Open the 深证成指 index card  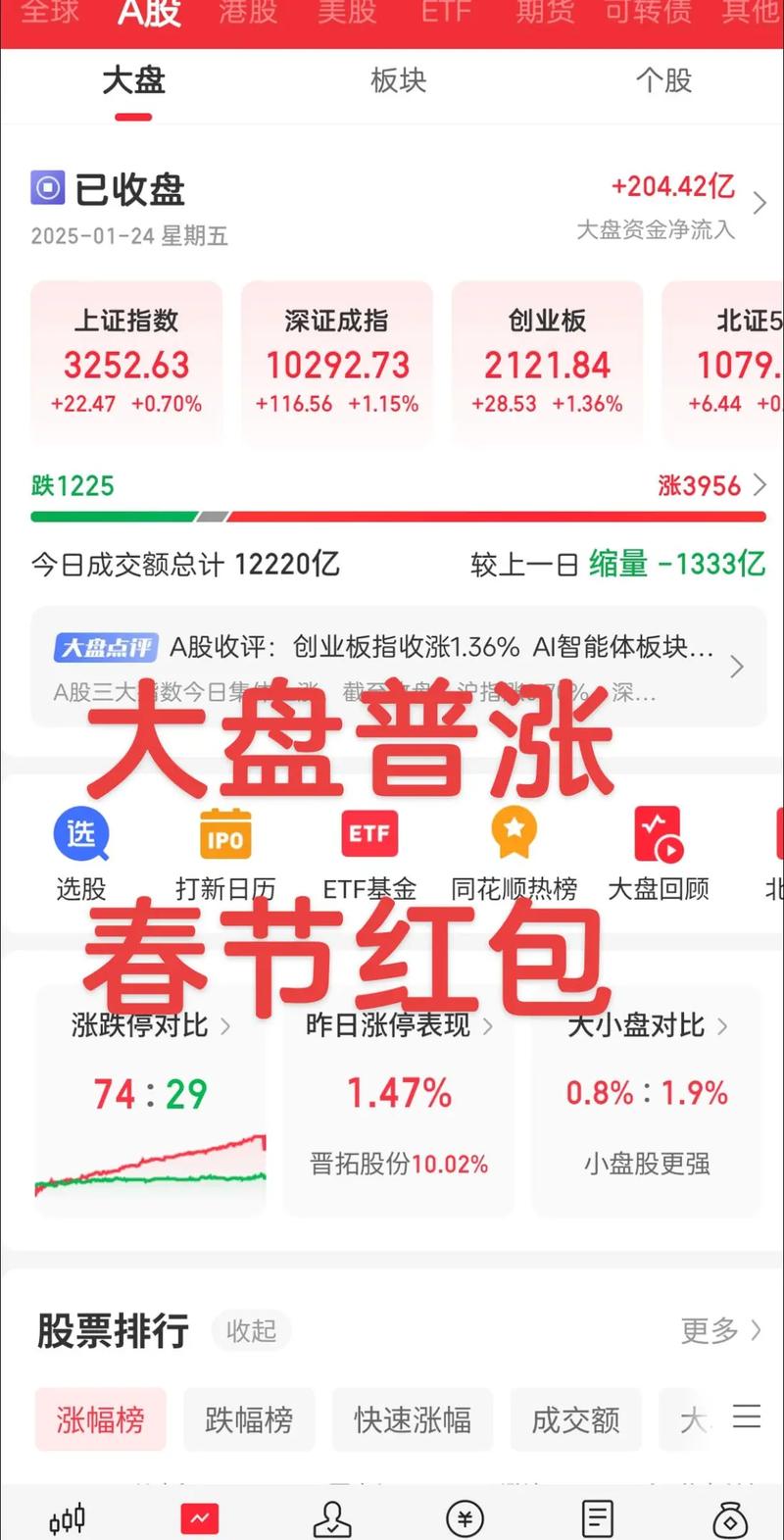coord(337,363)
